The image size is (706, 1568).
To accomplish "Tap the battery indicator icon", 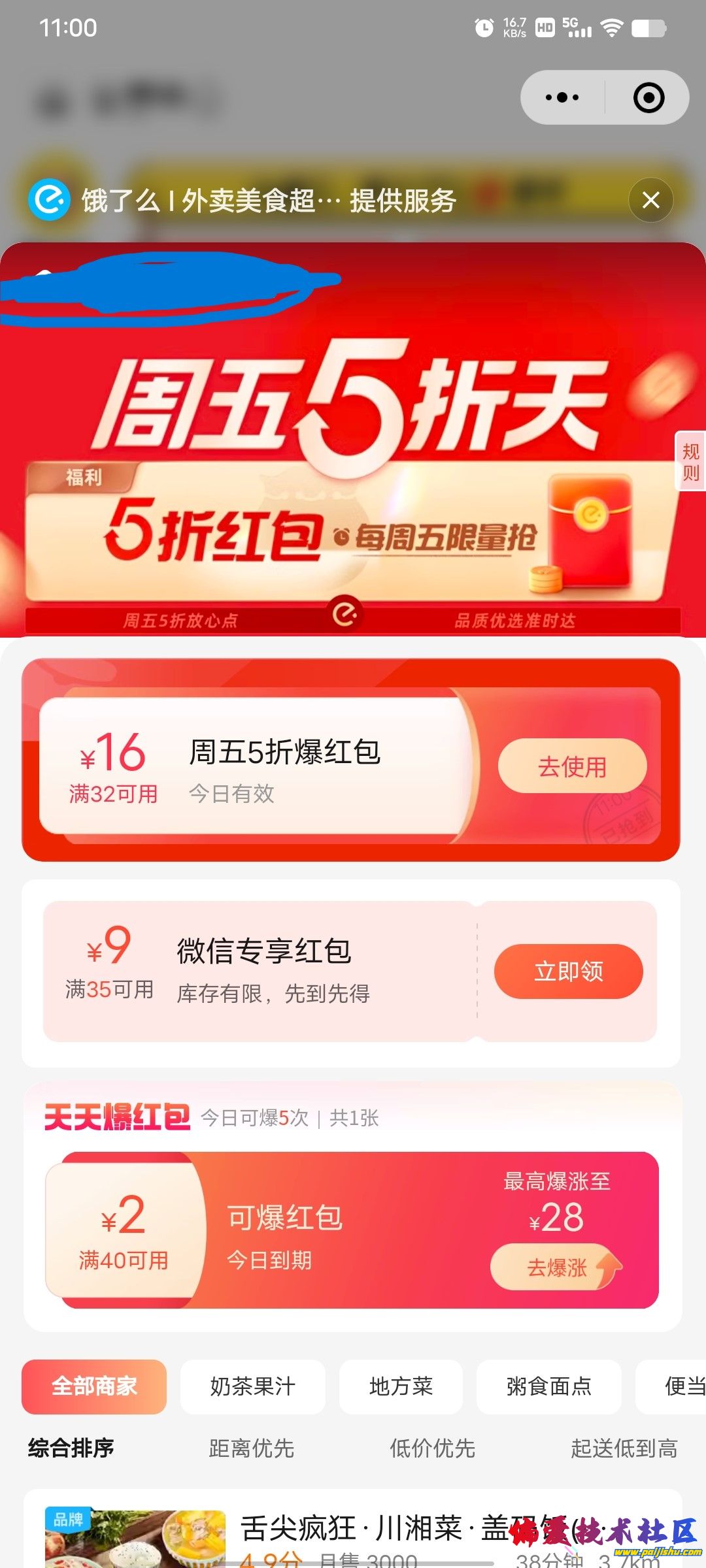I will [647, 27].
